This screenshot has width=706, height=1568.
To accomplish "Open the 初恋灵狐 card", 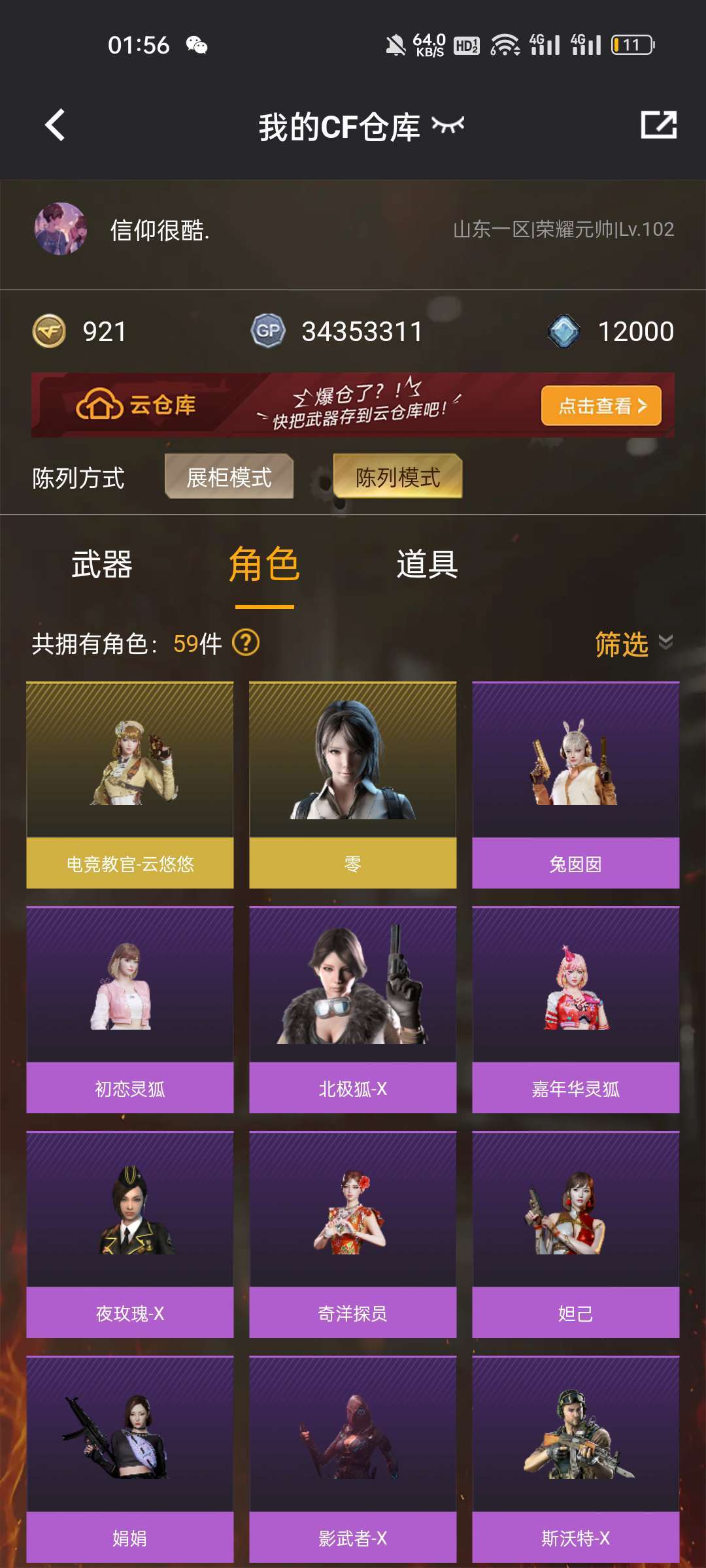I will pos(130,1009).
